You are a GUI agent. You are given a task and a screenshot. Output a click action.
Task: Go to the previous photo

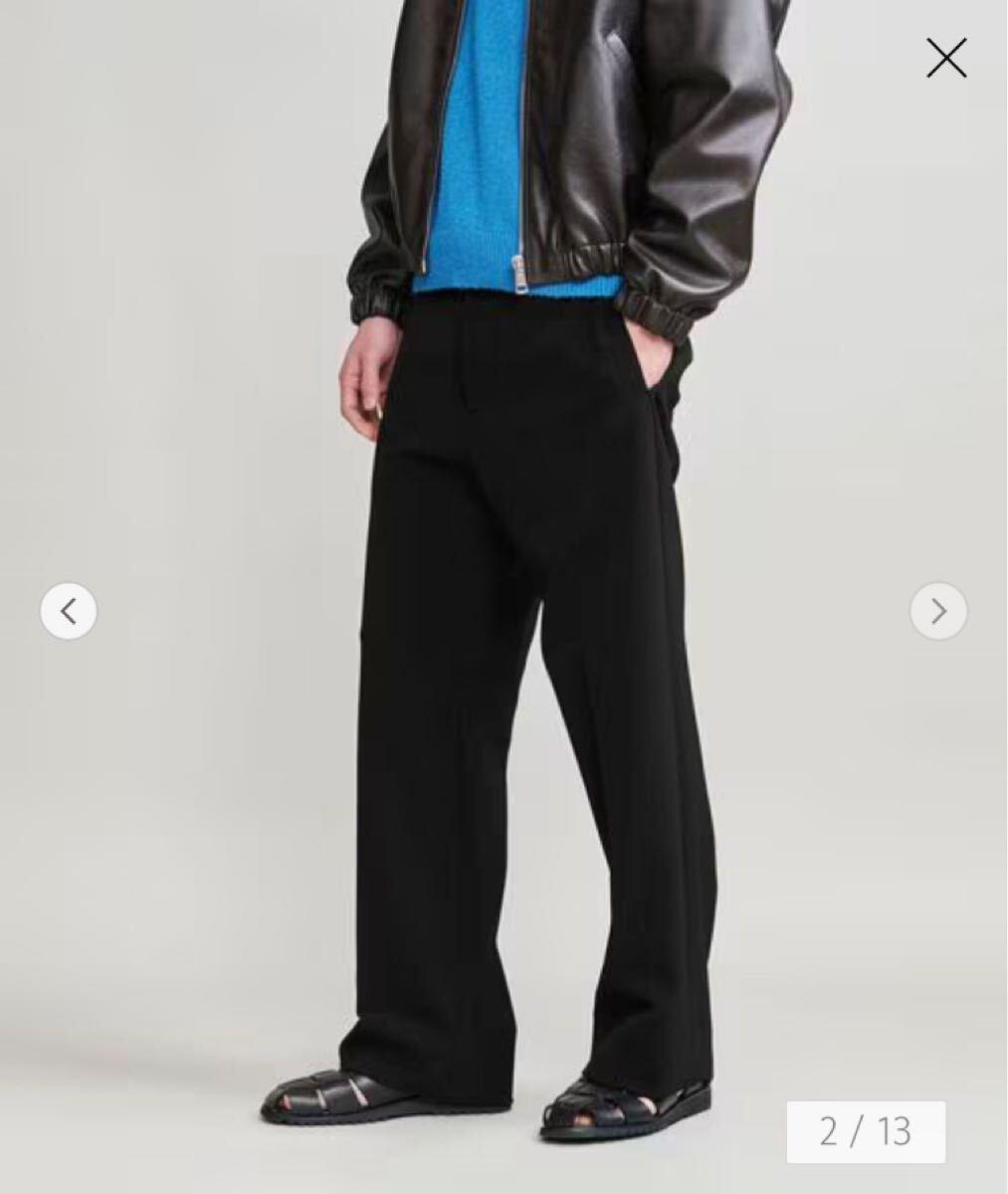69,611
